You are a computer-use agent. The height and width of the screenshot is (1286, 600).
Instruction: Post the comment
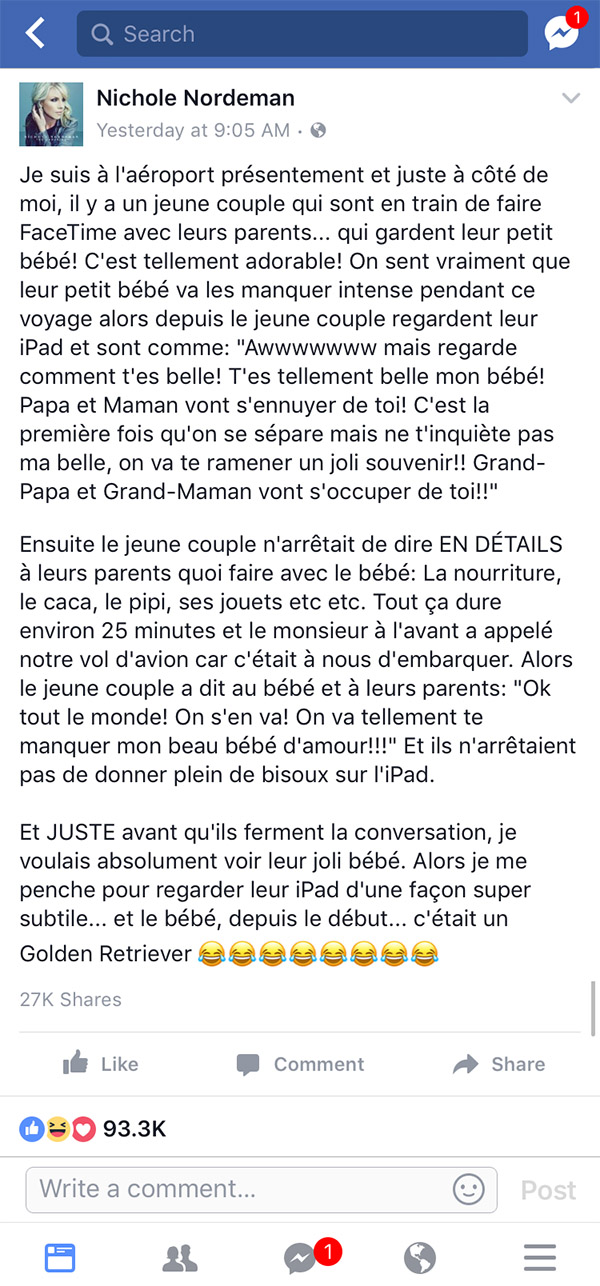(x=549, y=1190)
